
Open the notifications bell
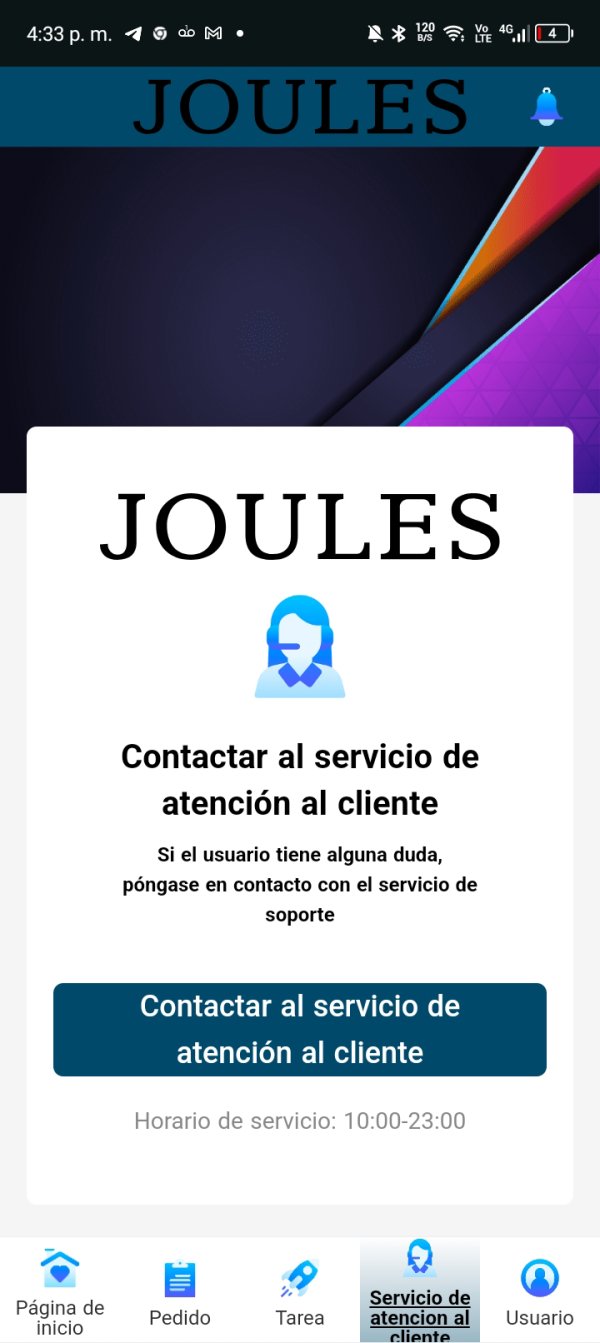coord(546,107)
